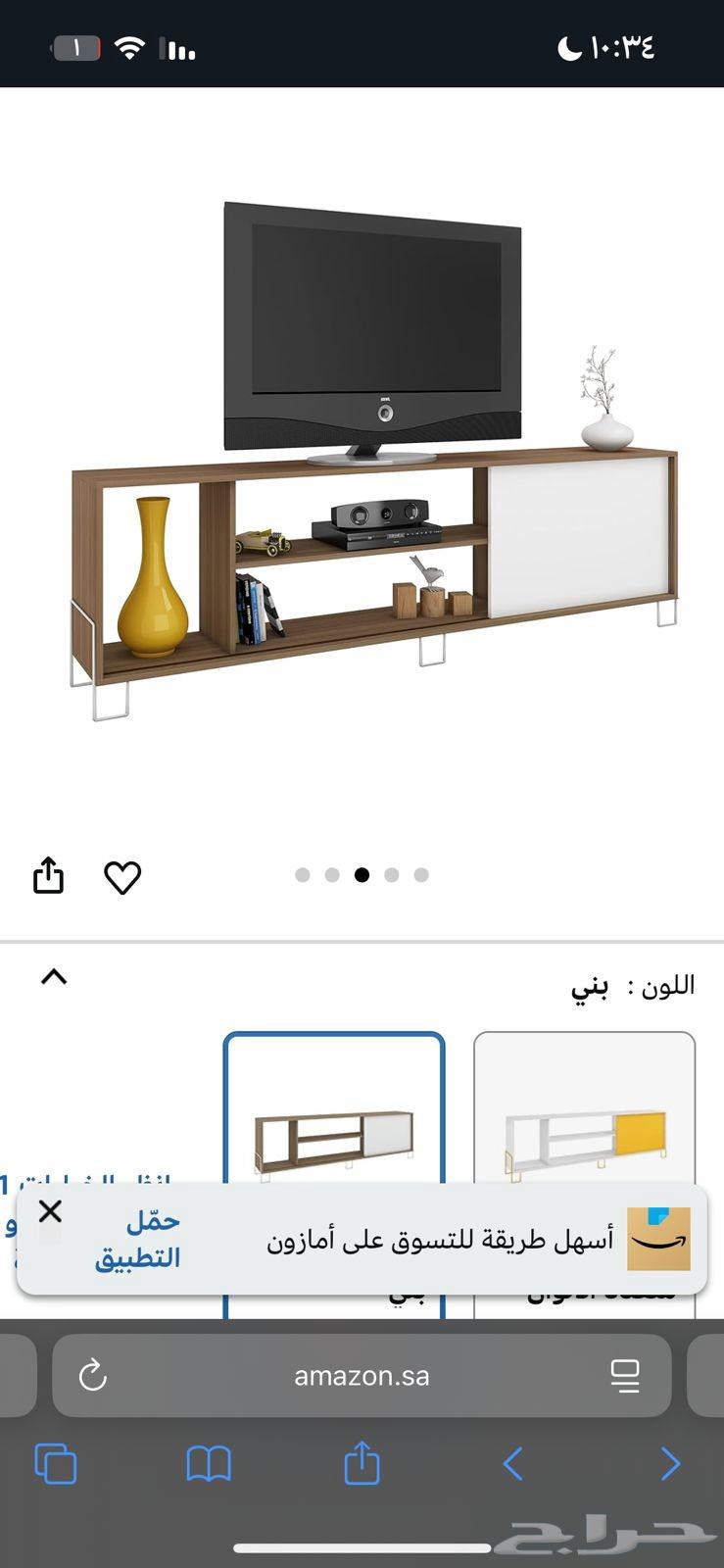724x1568 pixels.
Task: Share the product using the share icon
Action: (x=48, y=875)
